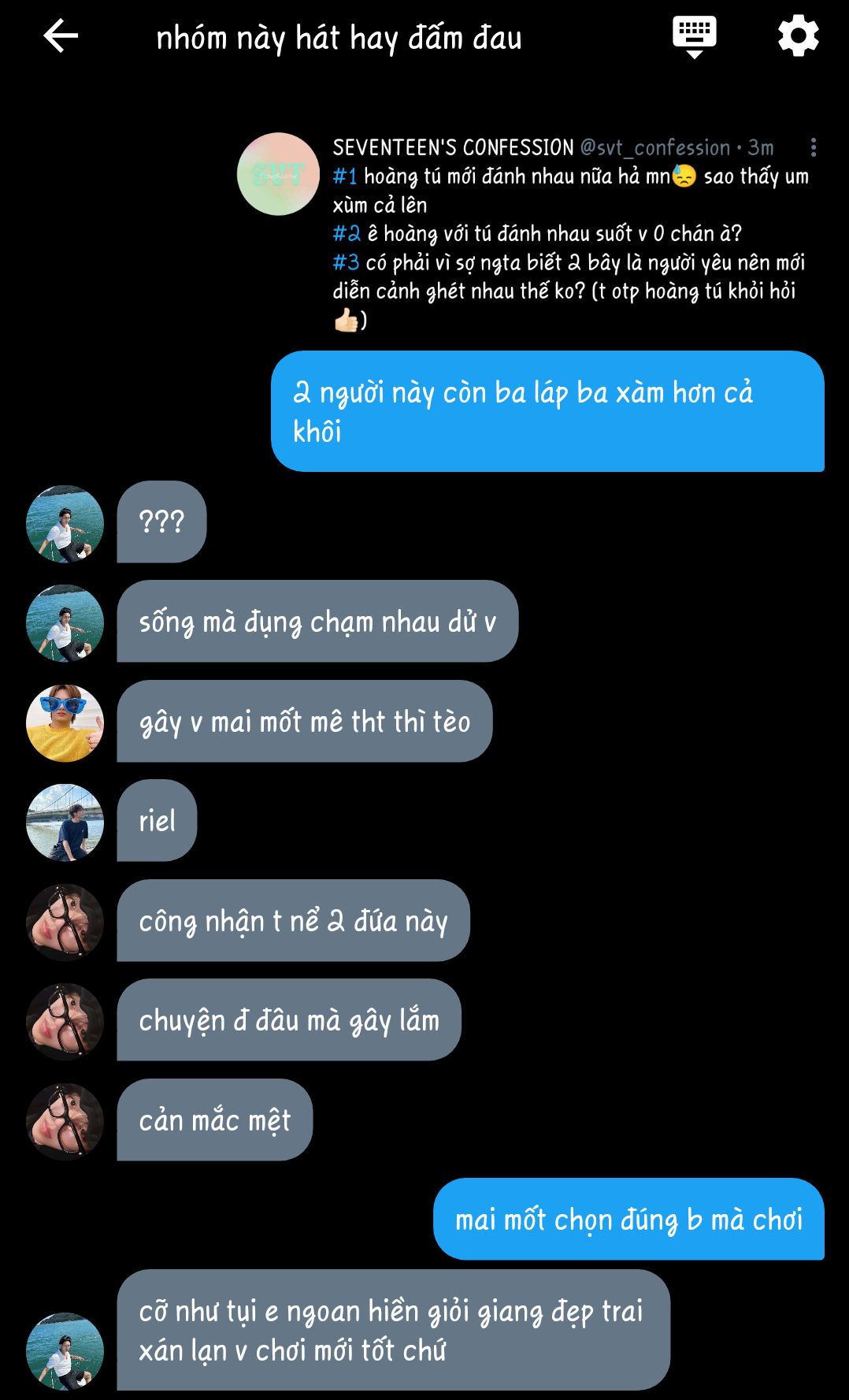Open the profile of sender of "gây v mai mốt"
Screen dimensions: 849x1400
pyautogui.click(x=65, y=722)
